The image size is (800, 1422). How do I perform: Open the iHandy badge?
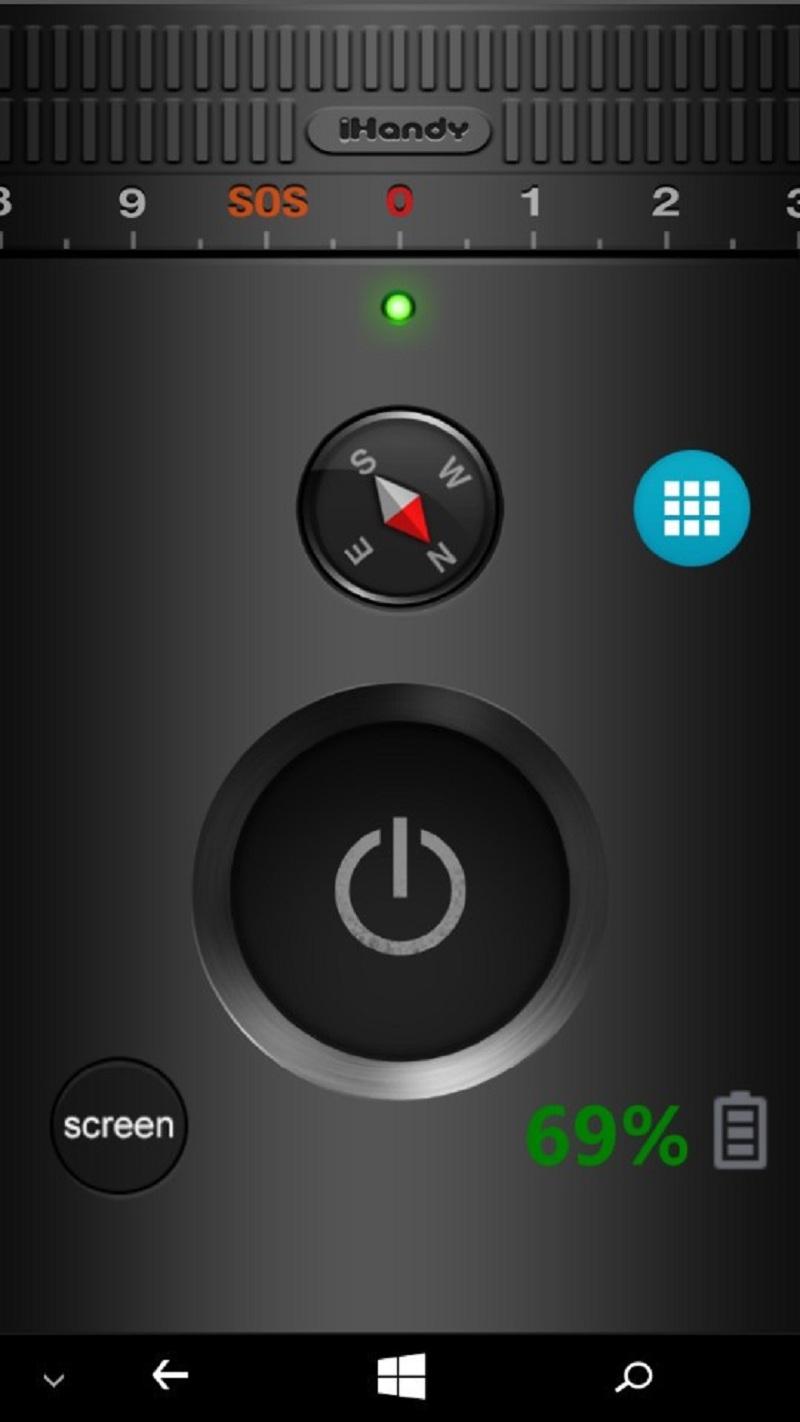400,130
